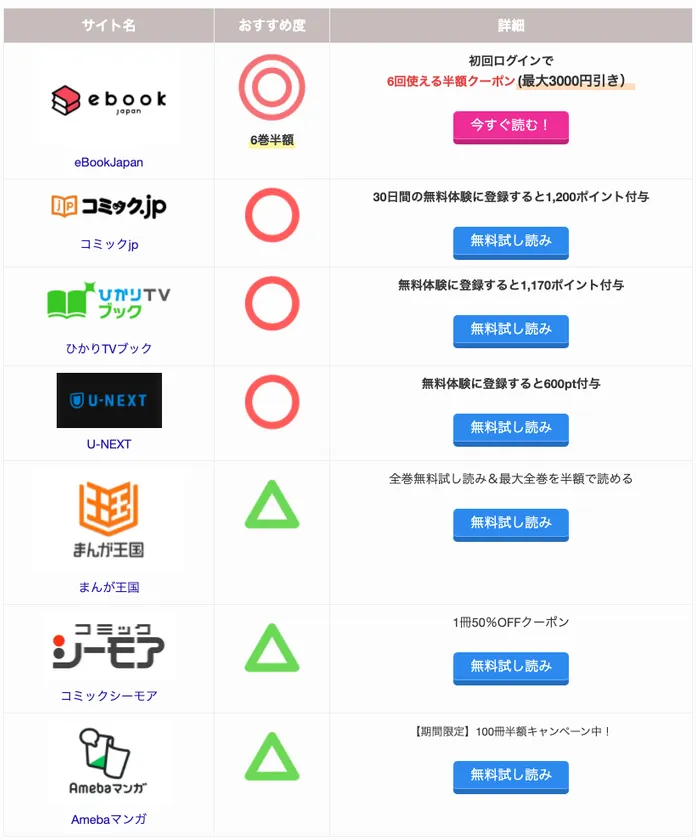Select 無料試し読み for ひかりTVブック
This screenshot has height=840, width=696.
point(510,329)
